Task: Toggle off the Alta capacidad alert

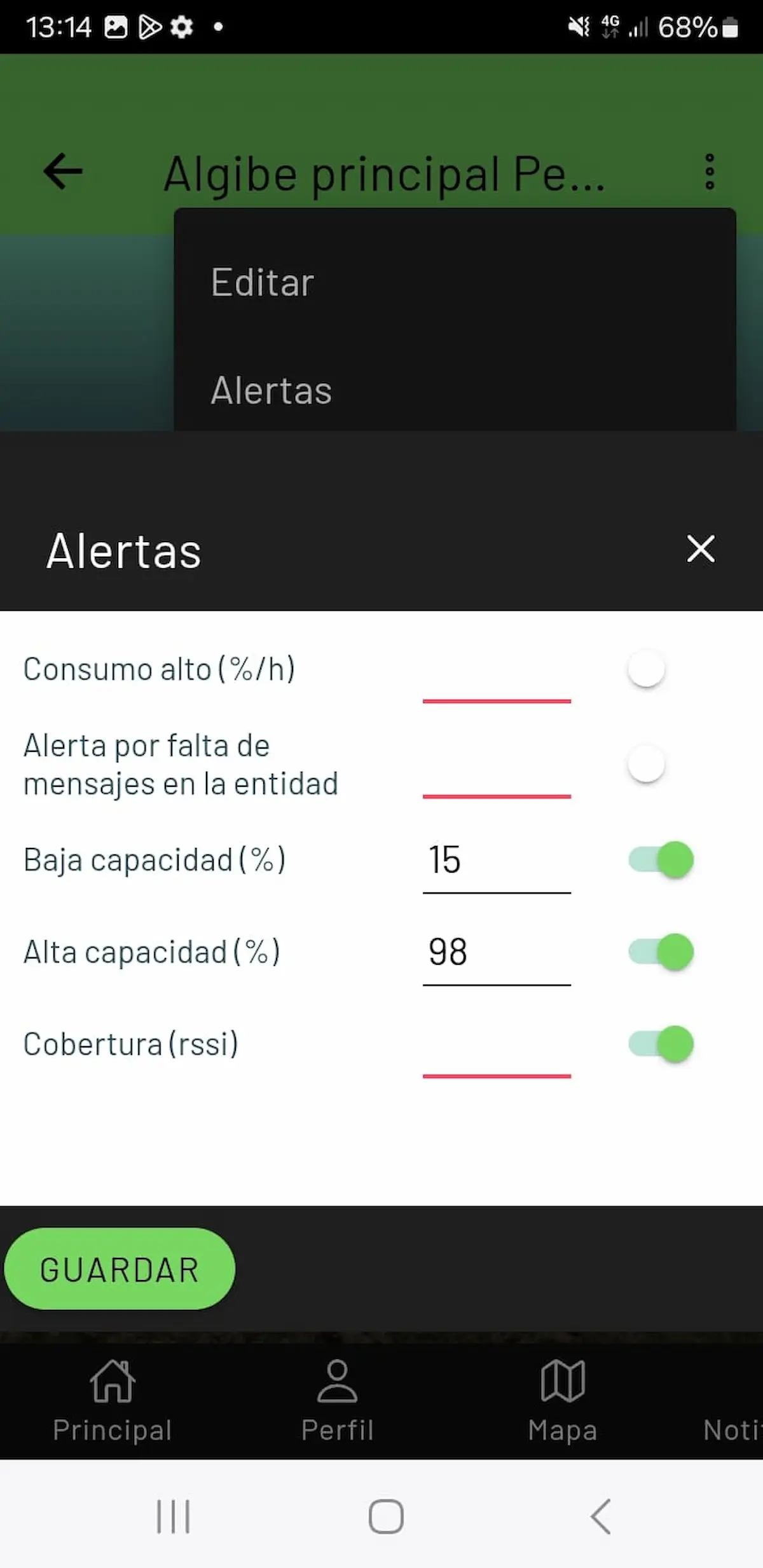Action: [x=661, y=952]
